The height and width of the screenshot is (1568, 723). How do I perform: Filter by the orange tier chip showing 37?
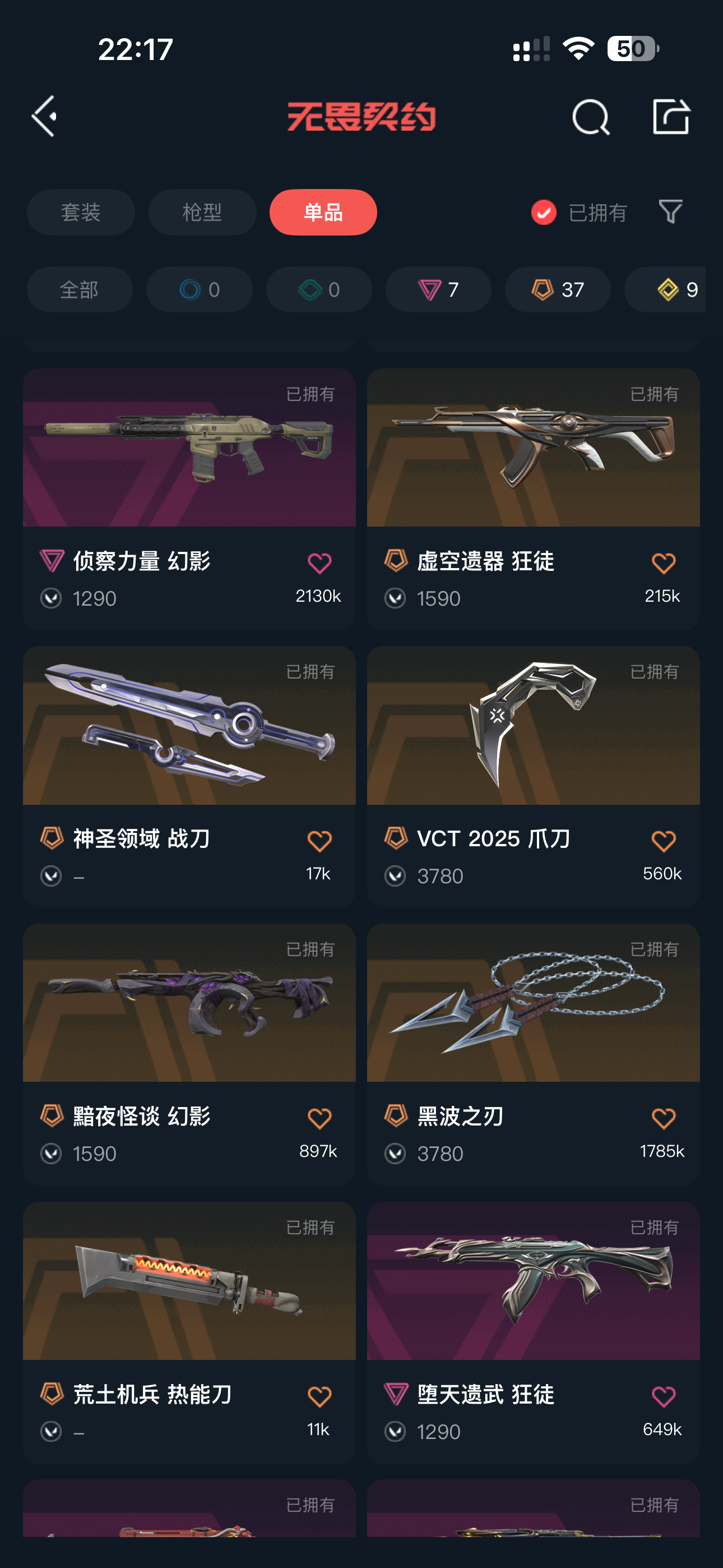click(558, 290)
